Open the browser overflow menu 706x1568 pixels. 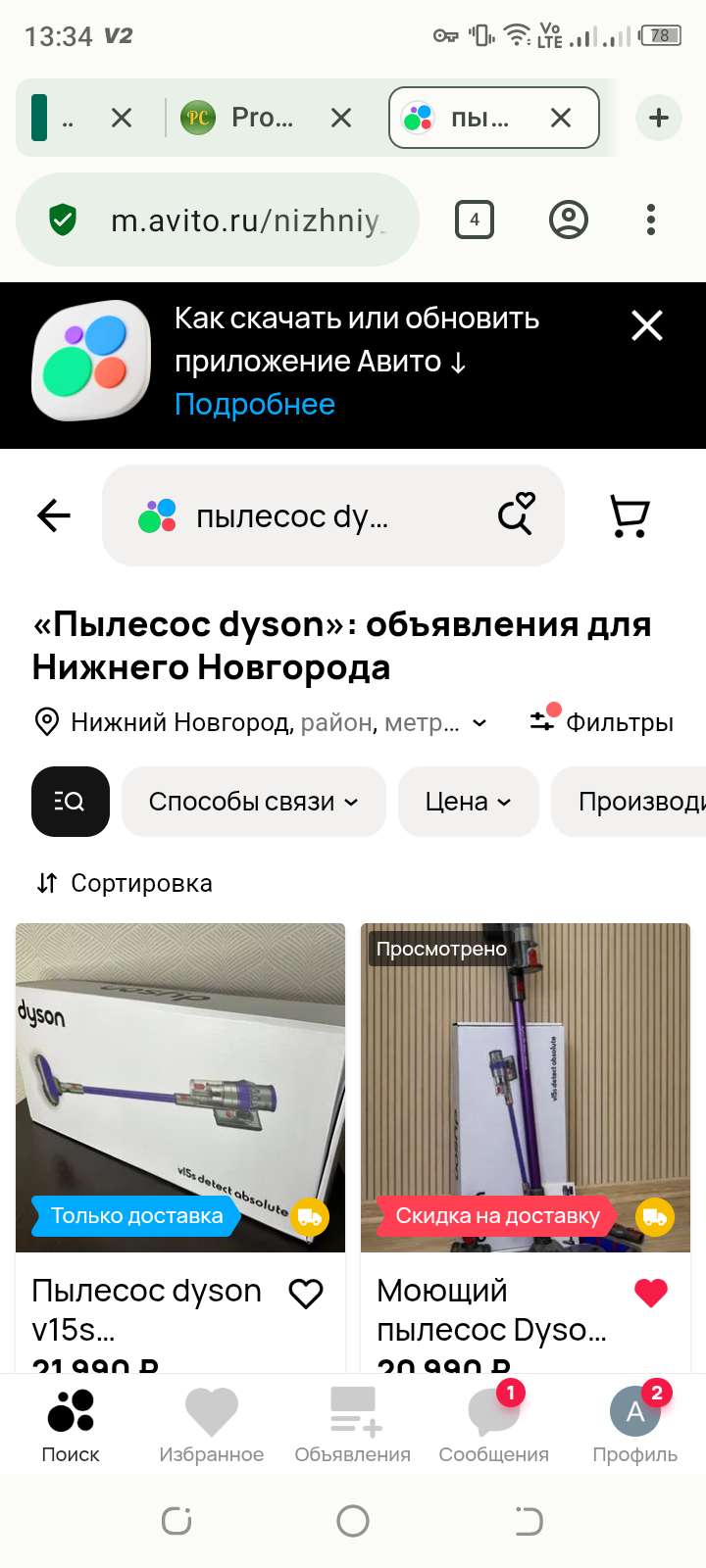pyautogui.click(x=651, y=220)
